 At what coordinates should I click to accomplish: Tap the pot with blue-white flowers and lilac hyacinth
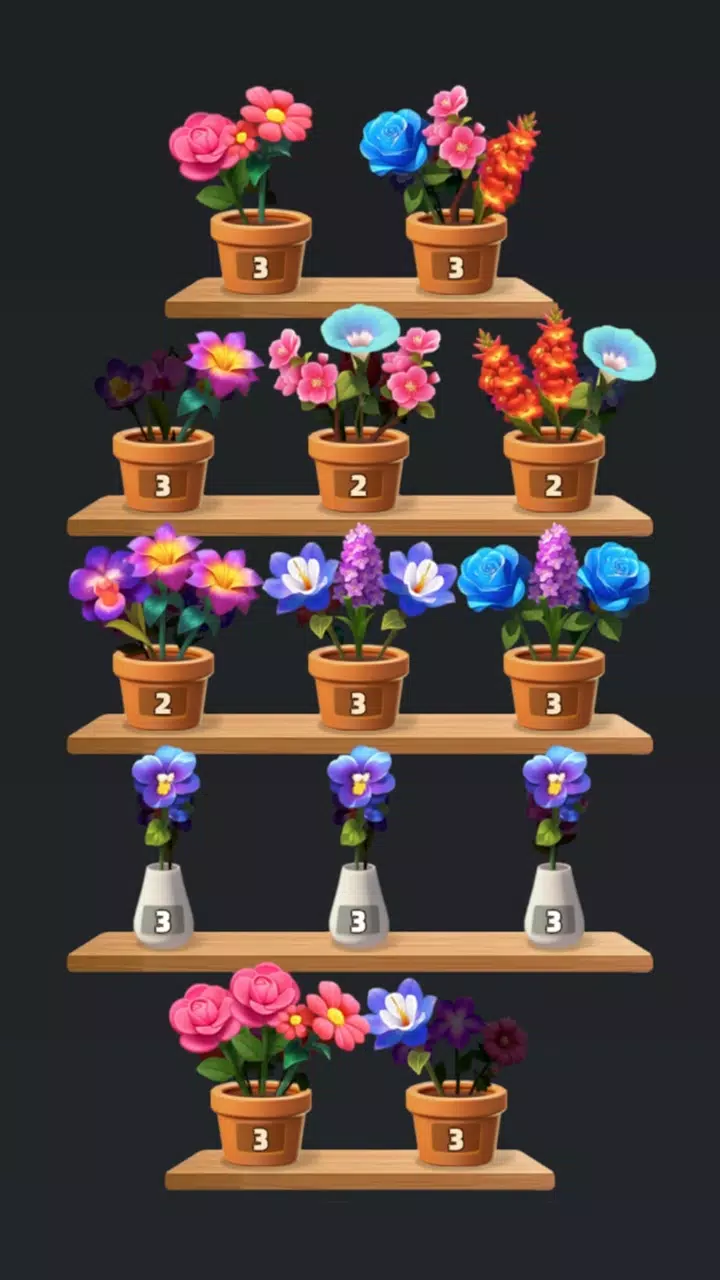pyautogui.click(x=358, y=687)
